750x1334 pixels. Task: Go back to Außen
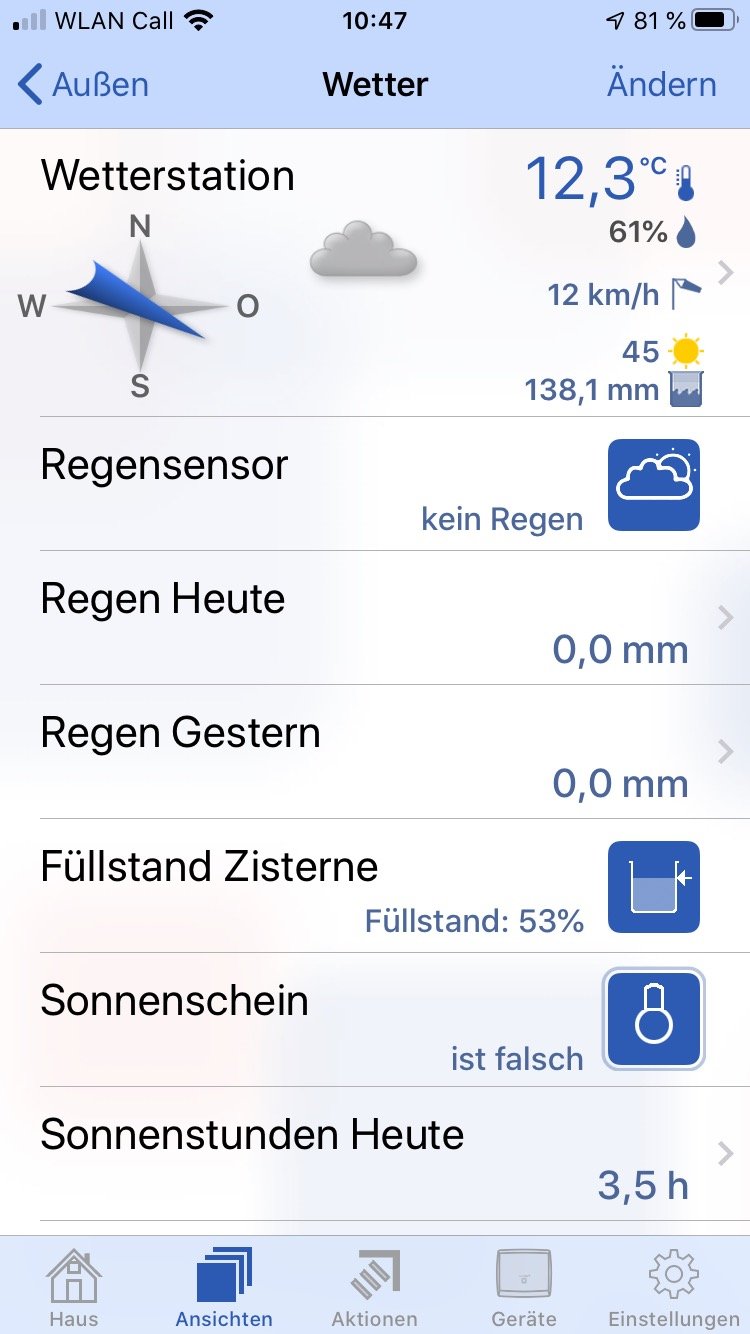click(x=84, y=85)
